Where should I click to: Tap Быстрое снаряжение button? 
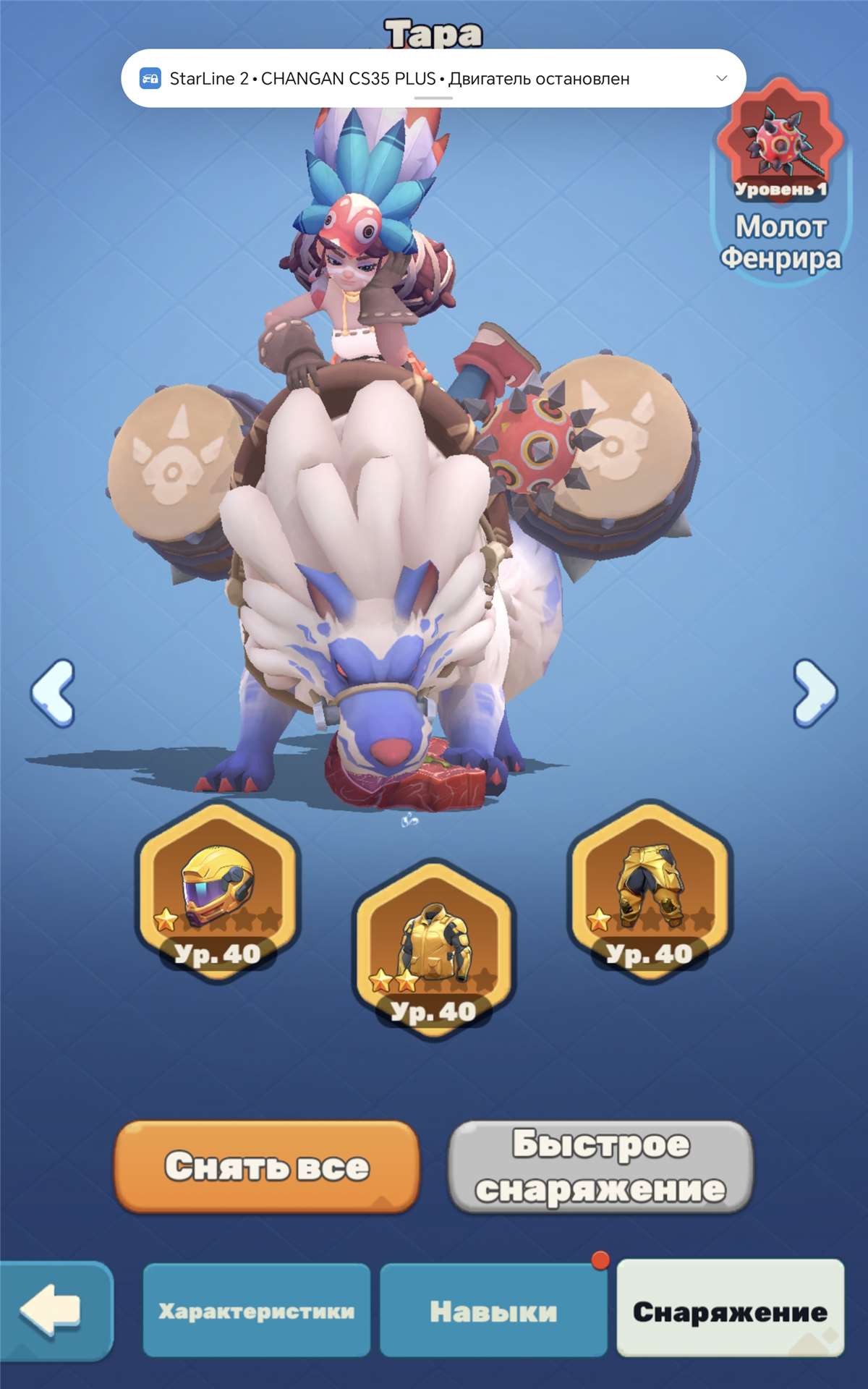tap(600, 1166)
